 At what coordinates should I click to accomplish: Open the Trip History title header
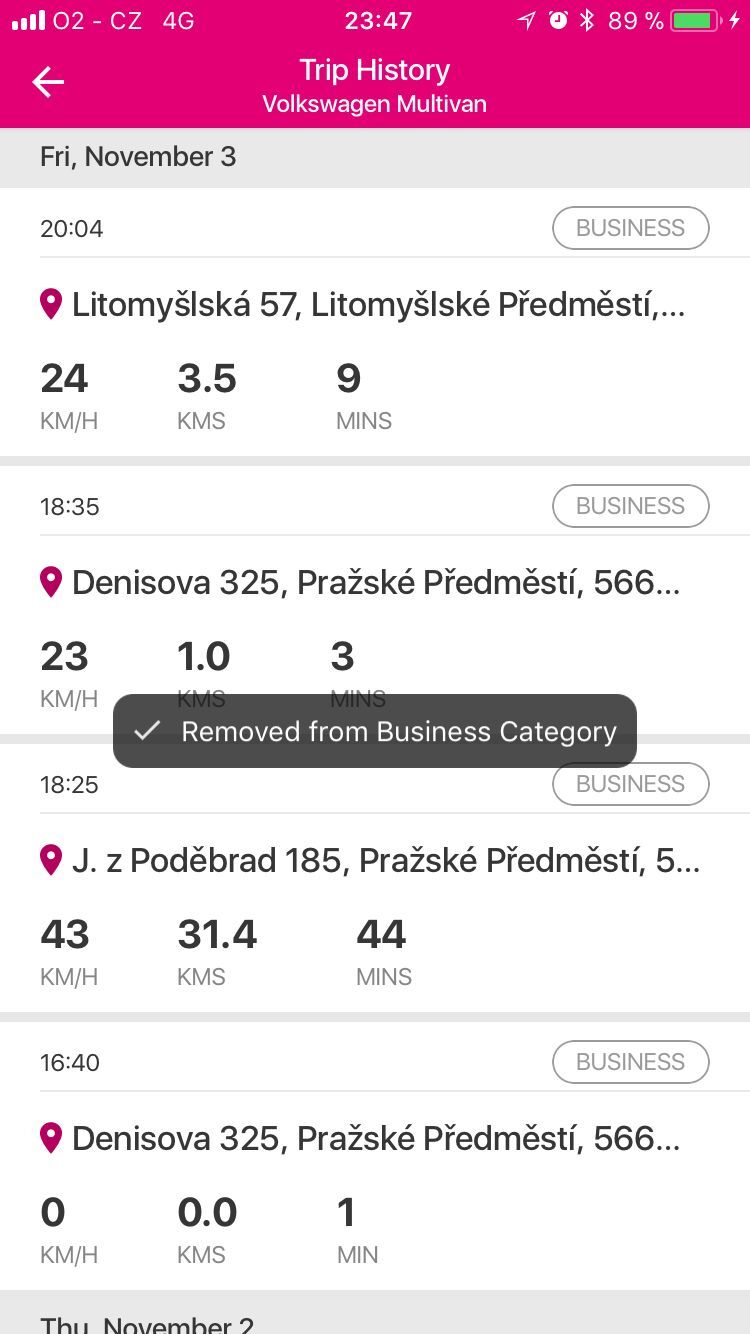[374, 70]
